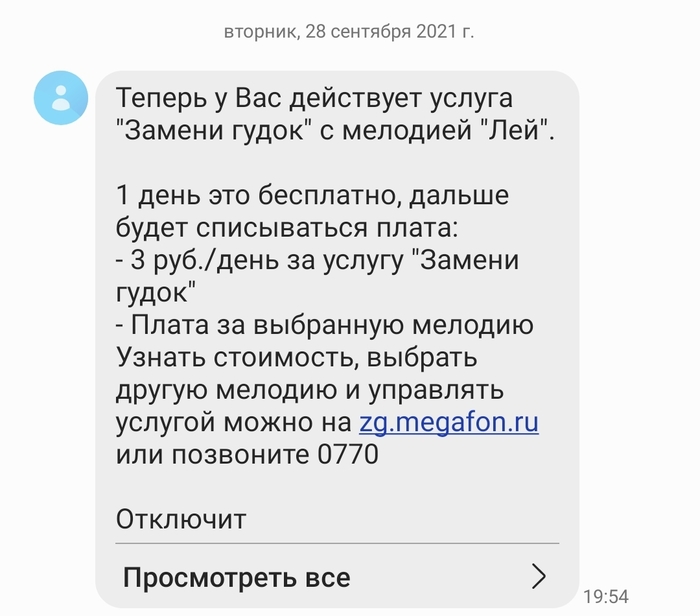
Task: Open the sender's contact avatar
Action: (62, 97)
